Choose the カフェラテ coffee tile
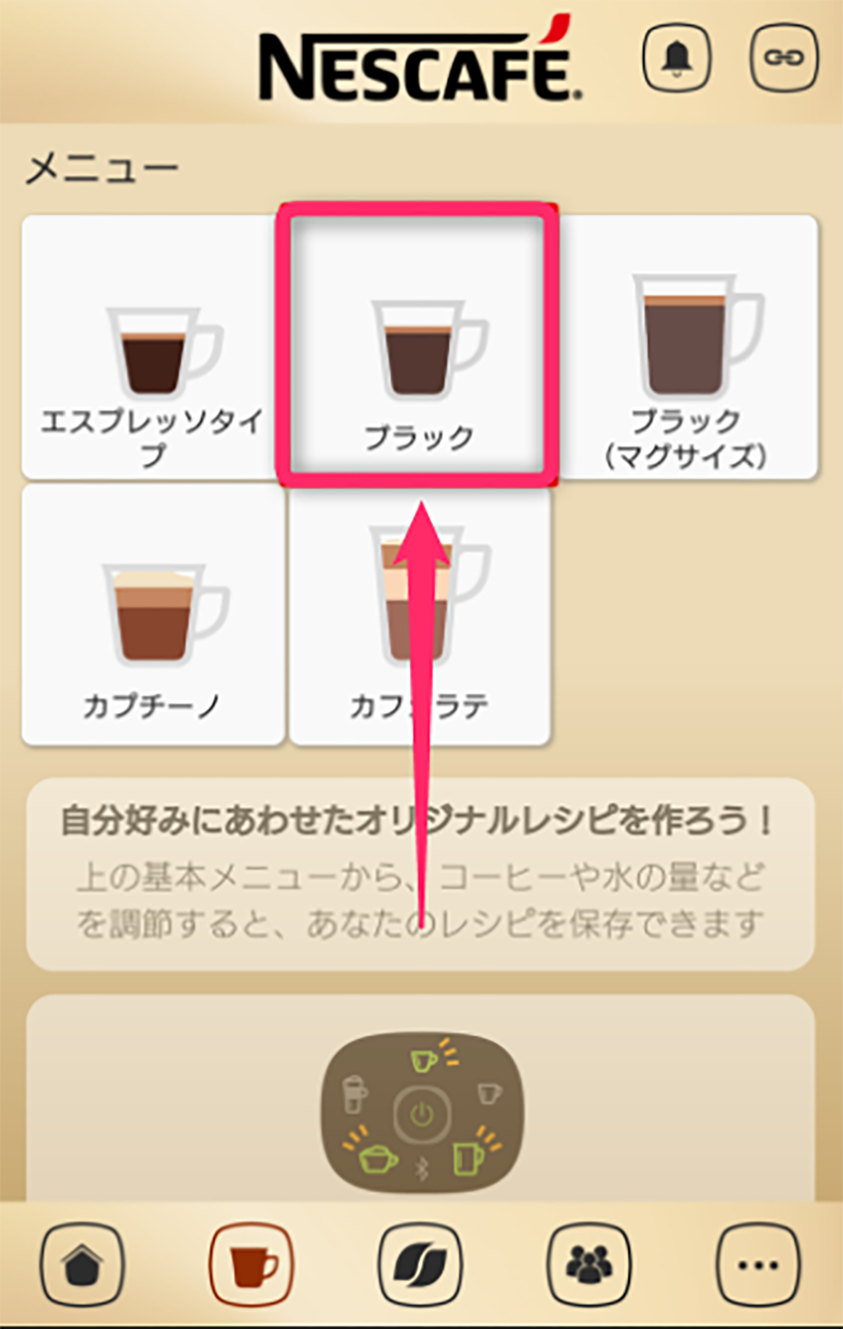Screen dimensions: 843x1329 tap(419, 615)
